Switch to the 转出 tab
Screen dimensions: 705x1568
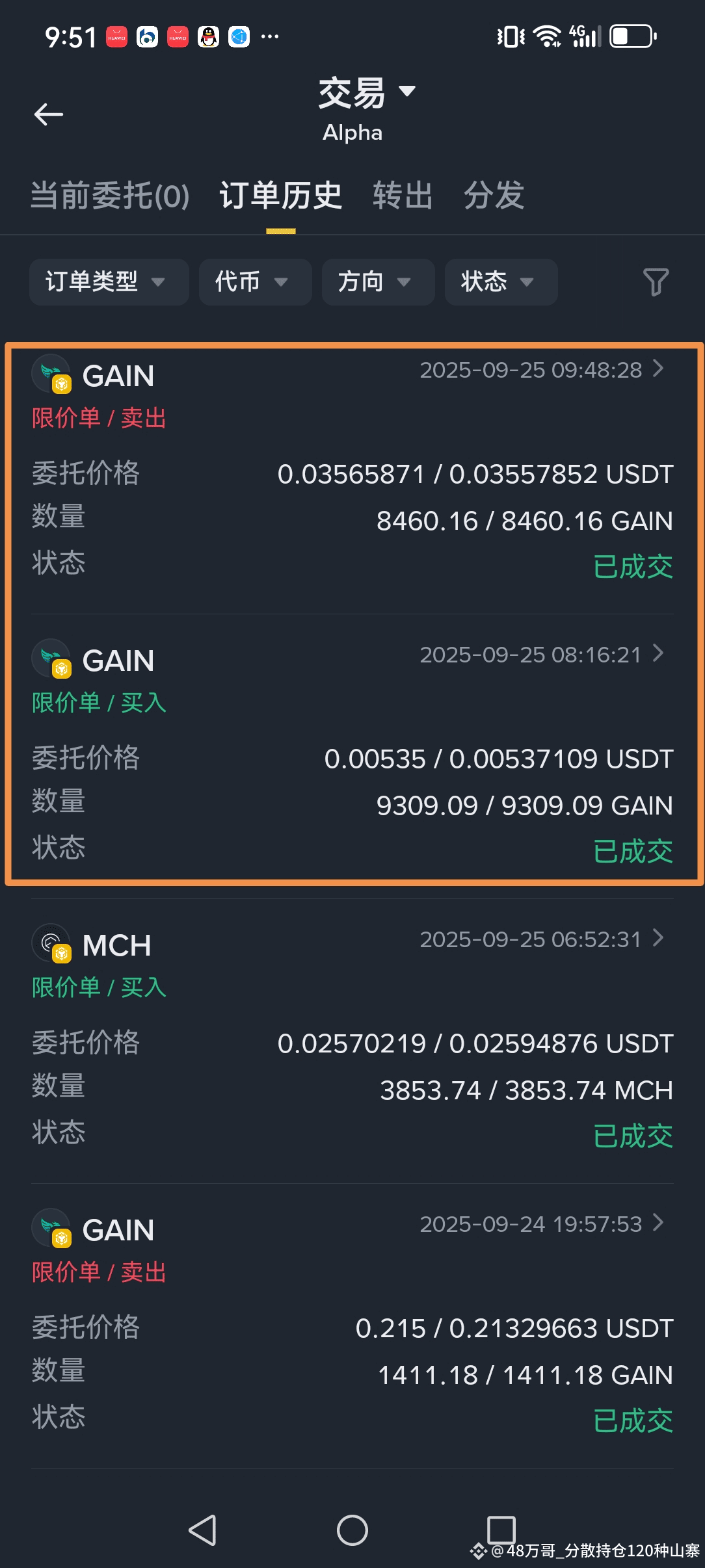tap(403, 196)
